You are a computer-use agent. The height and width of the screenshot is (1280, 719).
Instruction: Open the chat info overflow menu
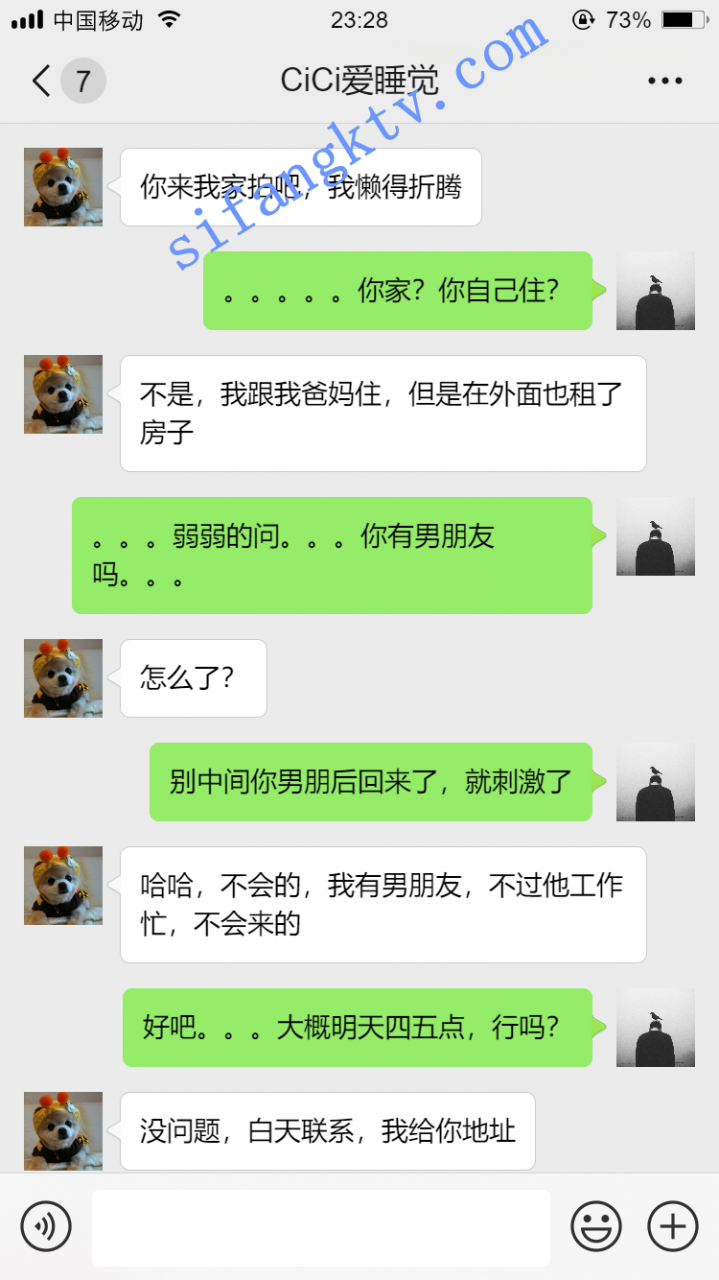click(x=664, y=81)
